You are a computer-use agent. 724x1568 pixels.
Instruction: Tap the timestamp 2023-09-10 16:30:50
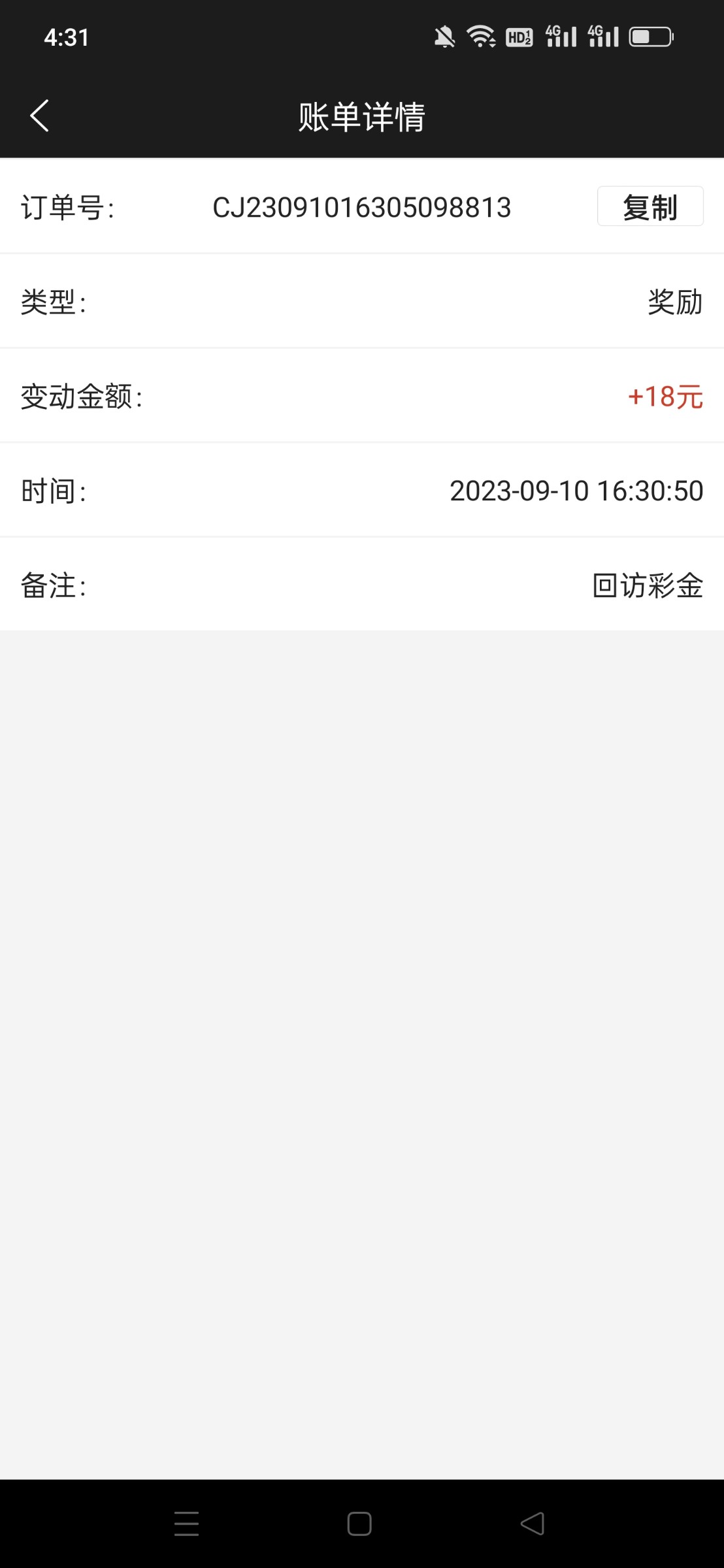tap(576, 491)
